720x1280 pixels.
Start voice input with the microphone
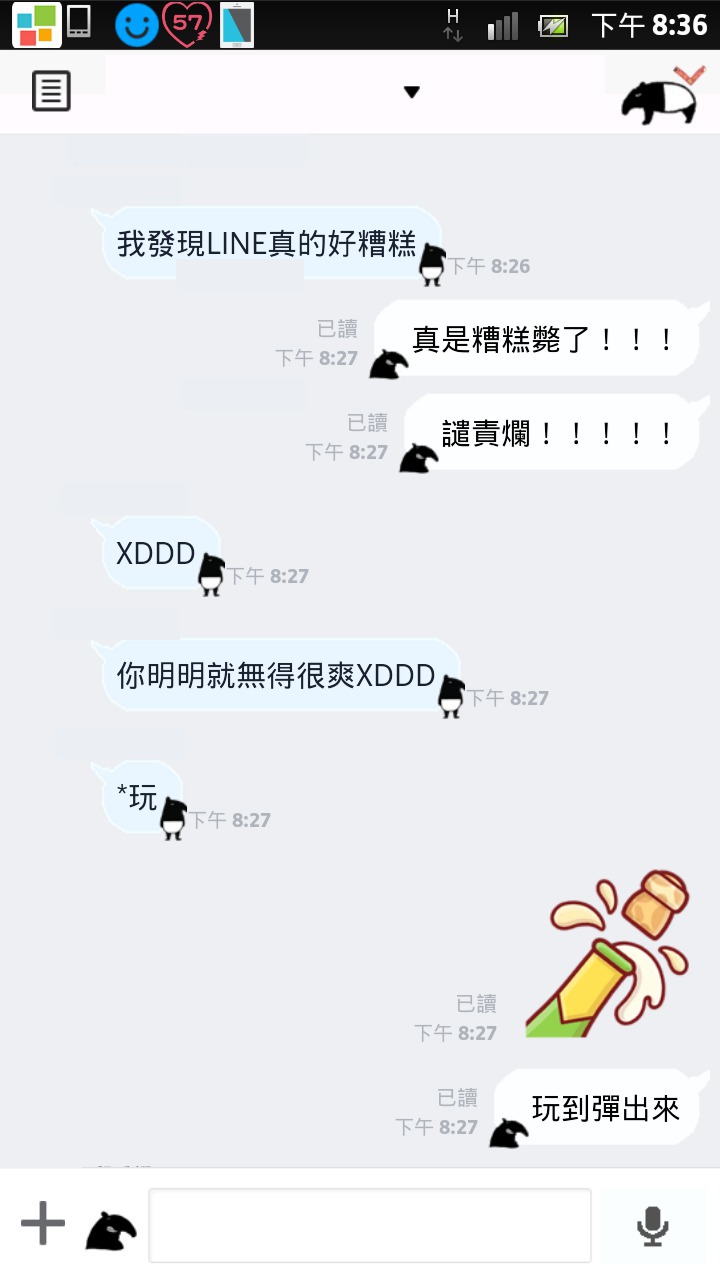click(653, 1226)
